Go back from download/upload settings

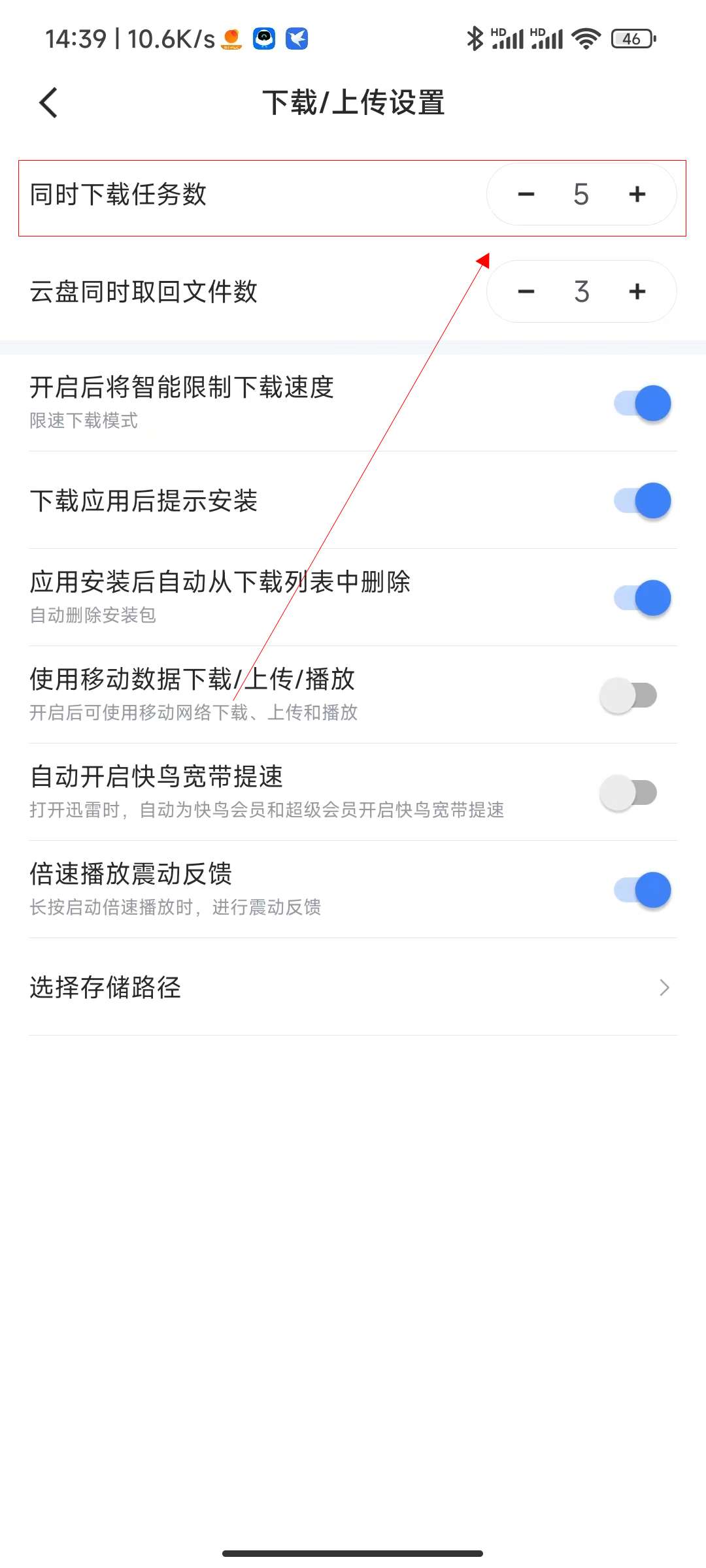(x=48, y=103)
